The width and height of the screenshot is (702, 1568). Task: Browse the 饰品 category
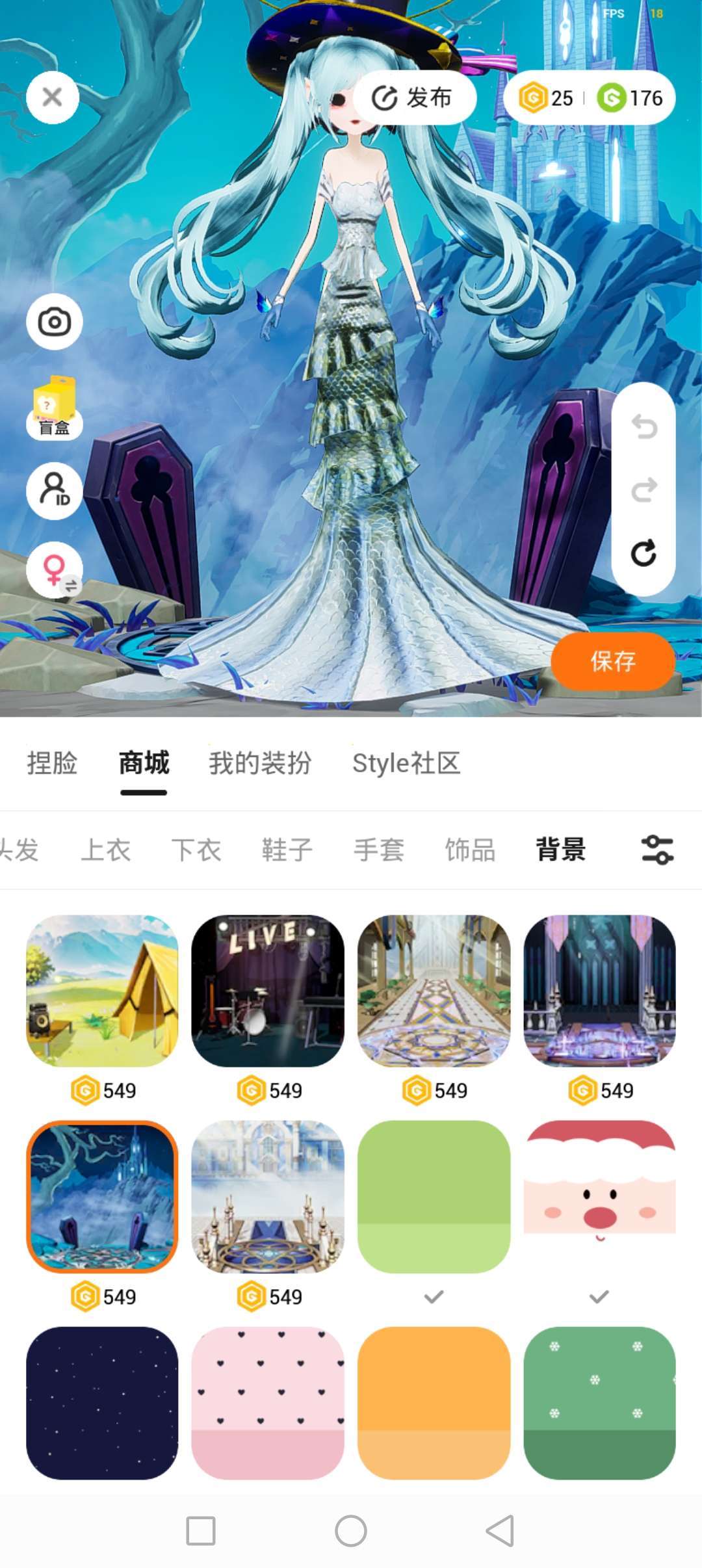tap(470, 850)
